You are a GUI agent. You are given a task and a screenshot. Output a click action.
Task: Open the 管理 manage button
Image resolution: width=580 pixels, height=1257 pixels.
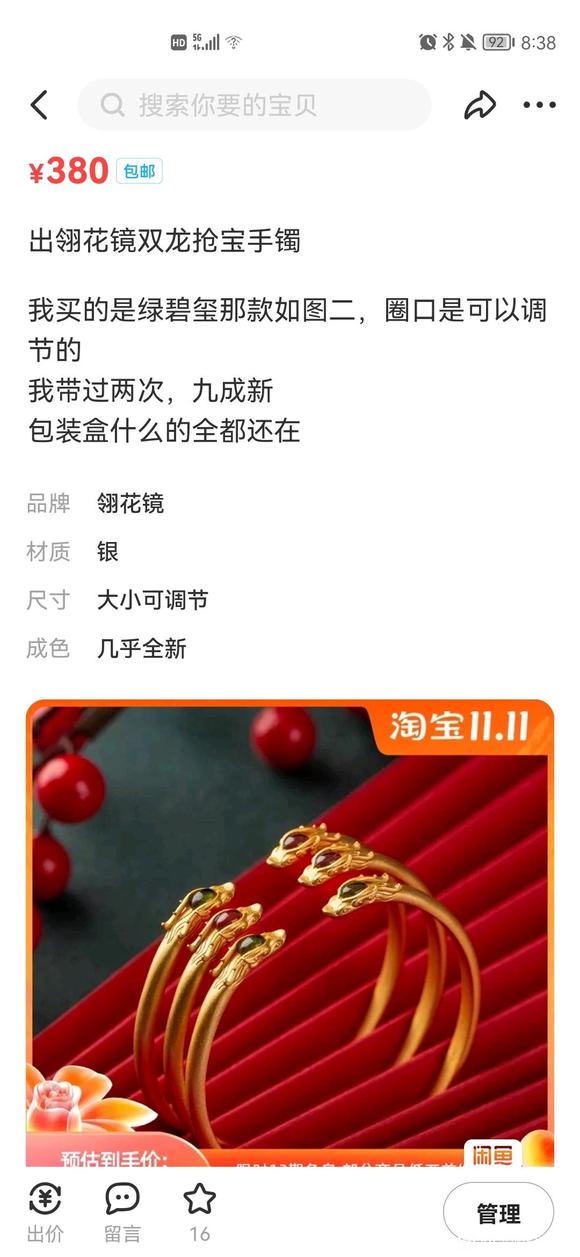(x=498, y=1213)
